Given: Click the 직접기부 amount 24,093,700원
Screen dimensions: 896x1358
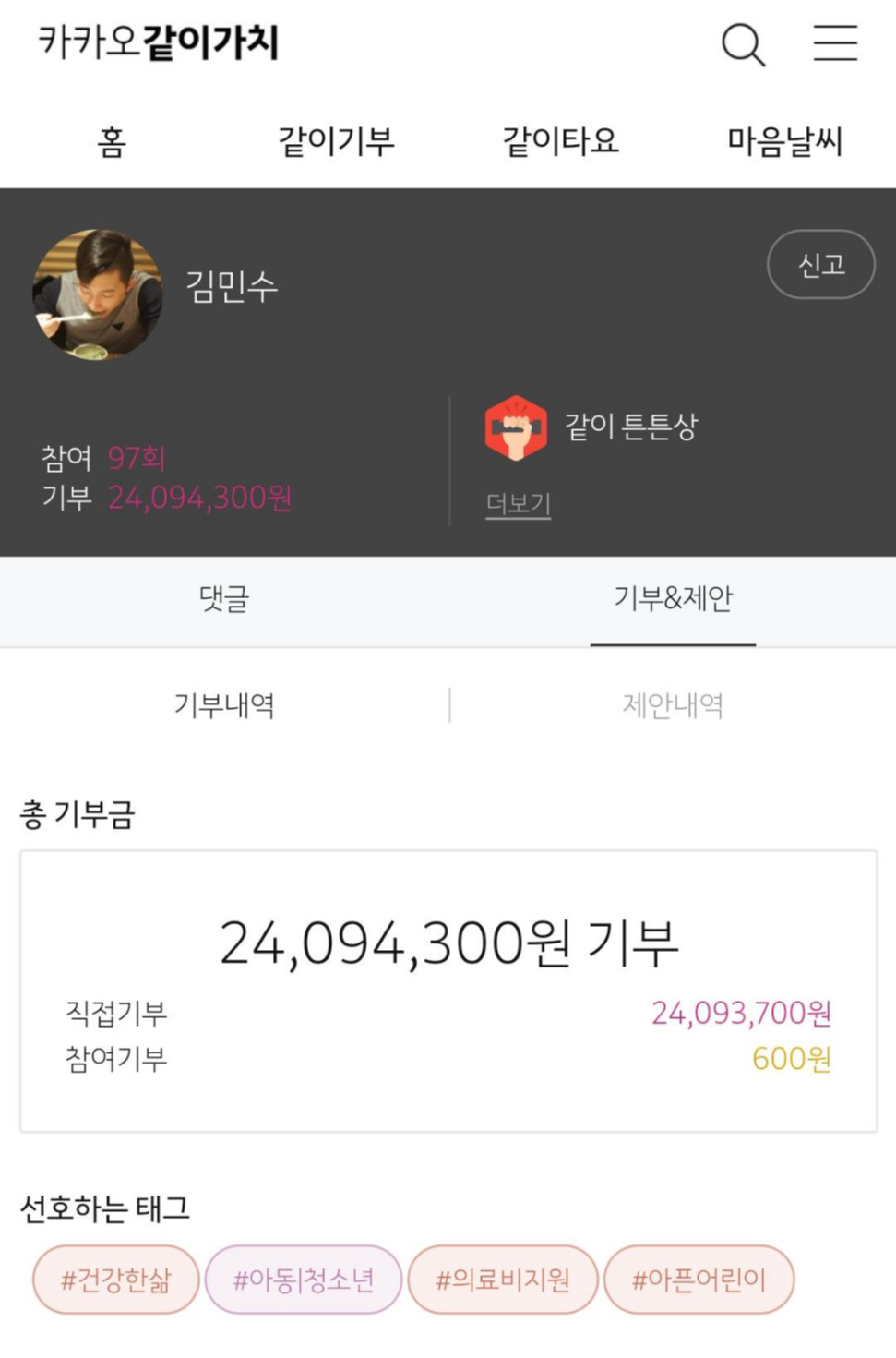Looking at the screenshot, I should tap(743, 1013).
